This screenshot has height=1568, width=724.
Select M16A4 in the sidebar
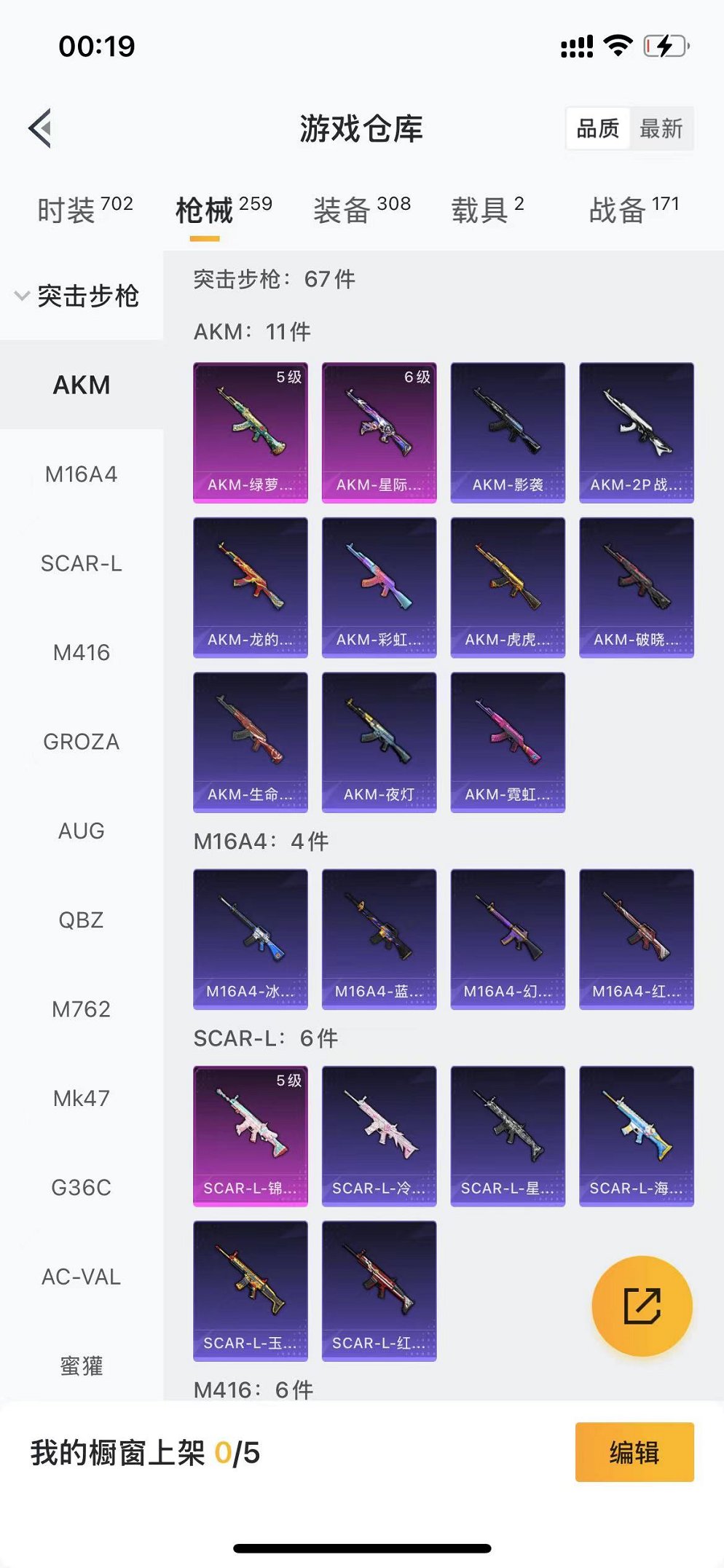[81, 474]
